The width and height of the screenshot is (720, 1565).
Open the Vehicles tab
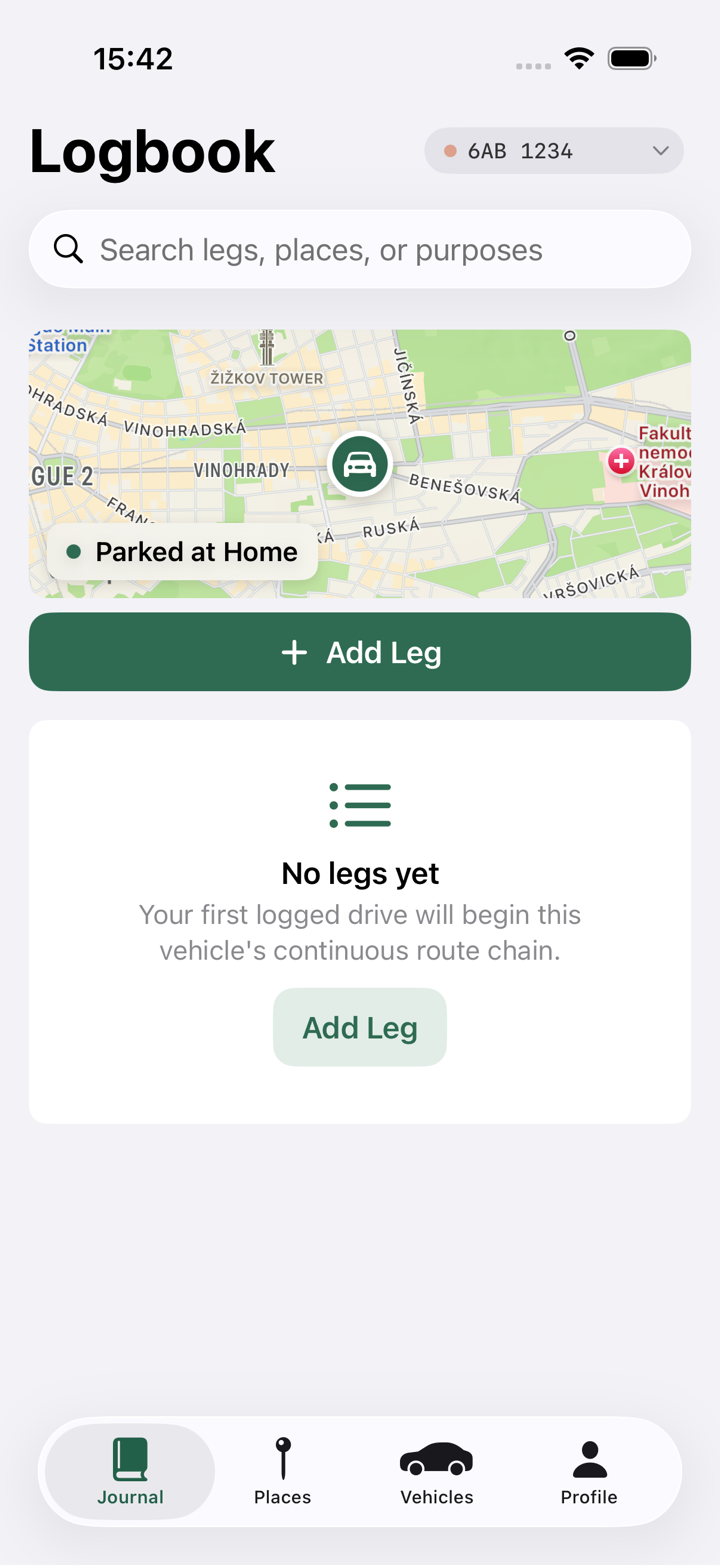pyautogui.click(x=437, y=1472)
